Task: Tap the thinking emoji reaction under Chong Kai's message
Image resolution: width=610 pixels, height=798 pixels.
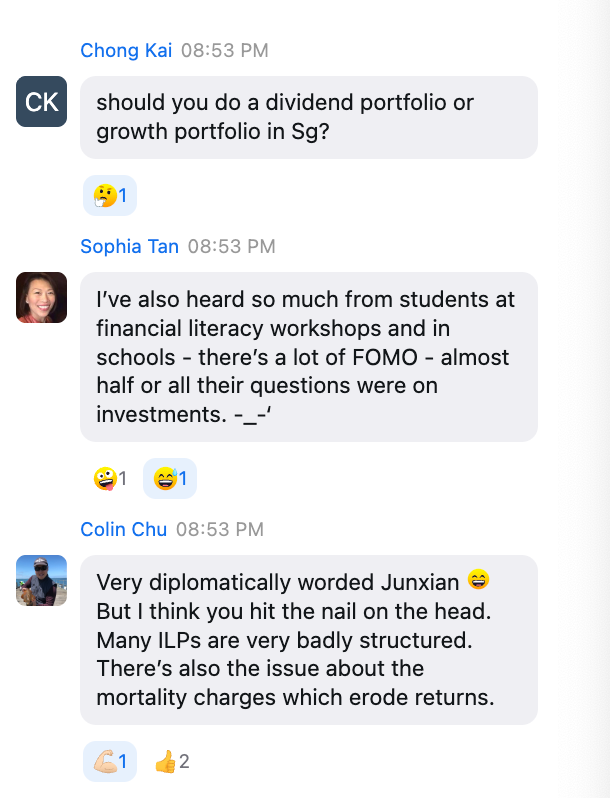Action: pos(109,195)
